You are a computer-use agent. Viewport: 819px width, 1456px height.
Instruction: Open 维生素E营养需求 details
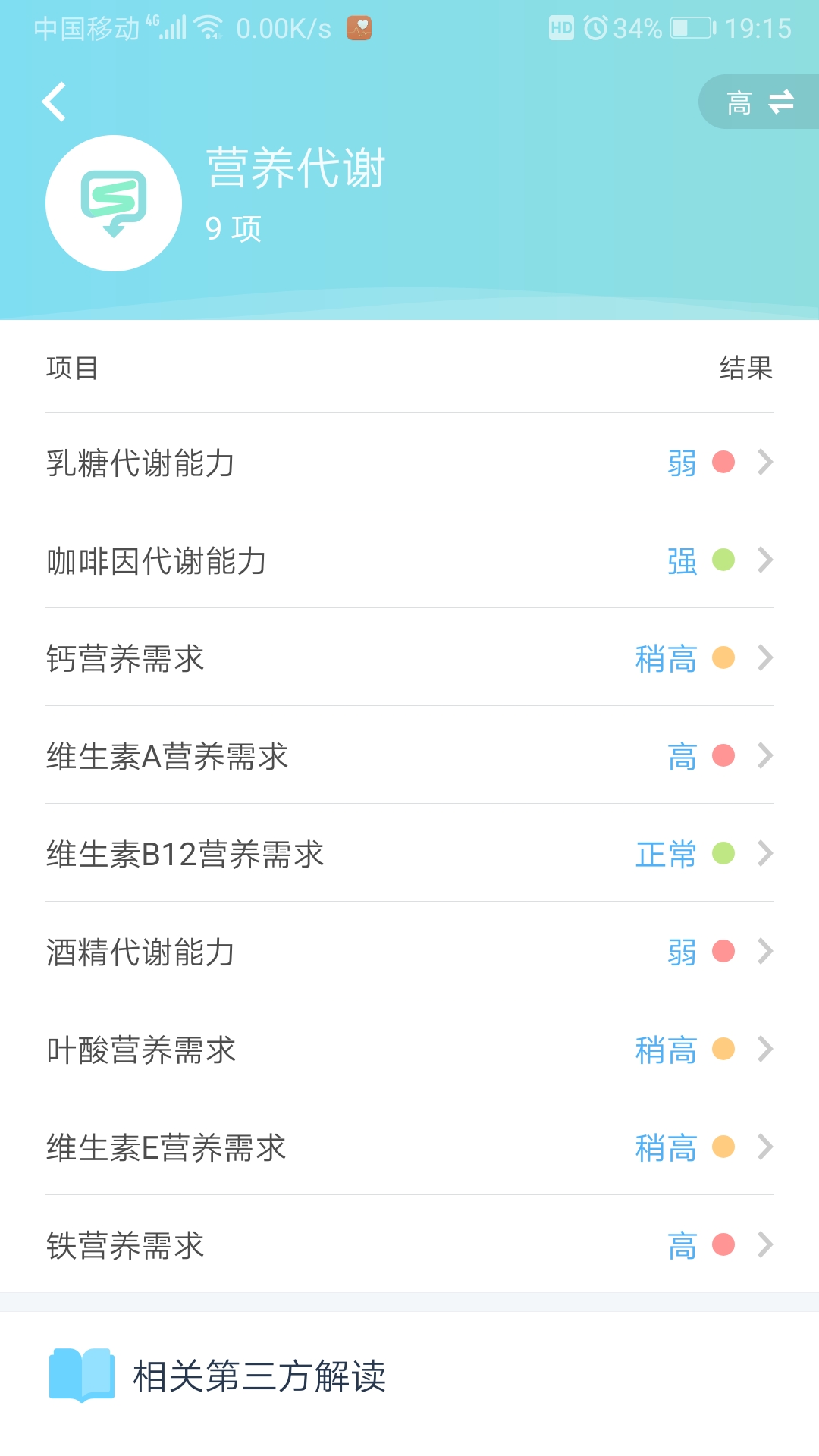click(x=409, y=1147)
